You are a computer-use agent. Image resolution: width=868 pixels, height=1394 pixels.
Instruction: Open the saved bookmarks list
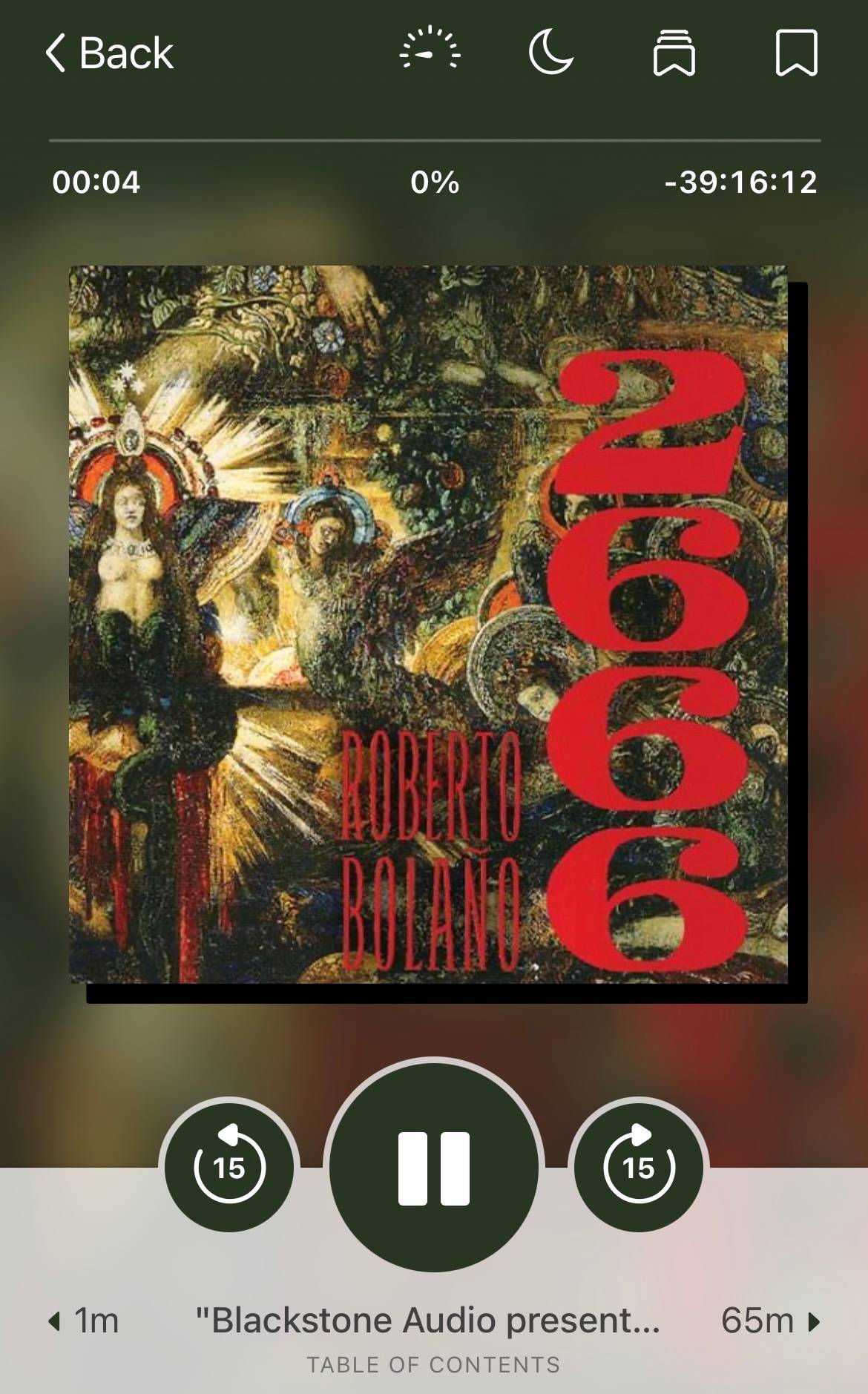[674, 52]
